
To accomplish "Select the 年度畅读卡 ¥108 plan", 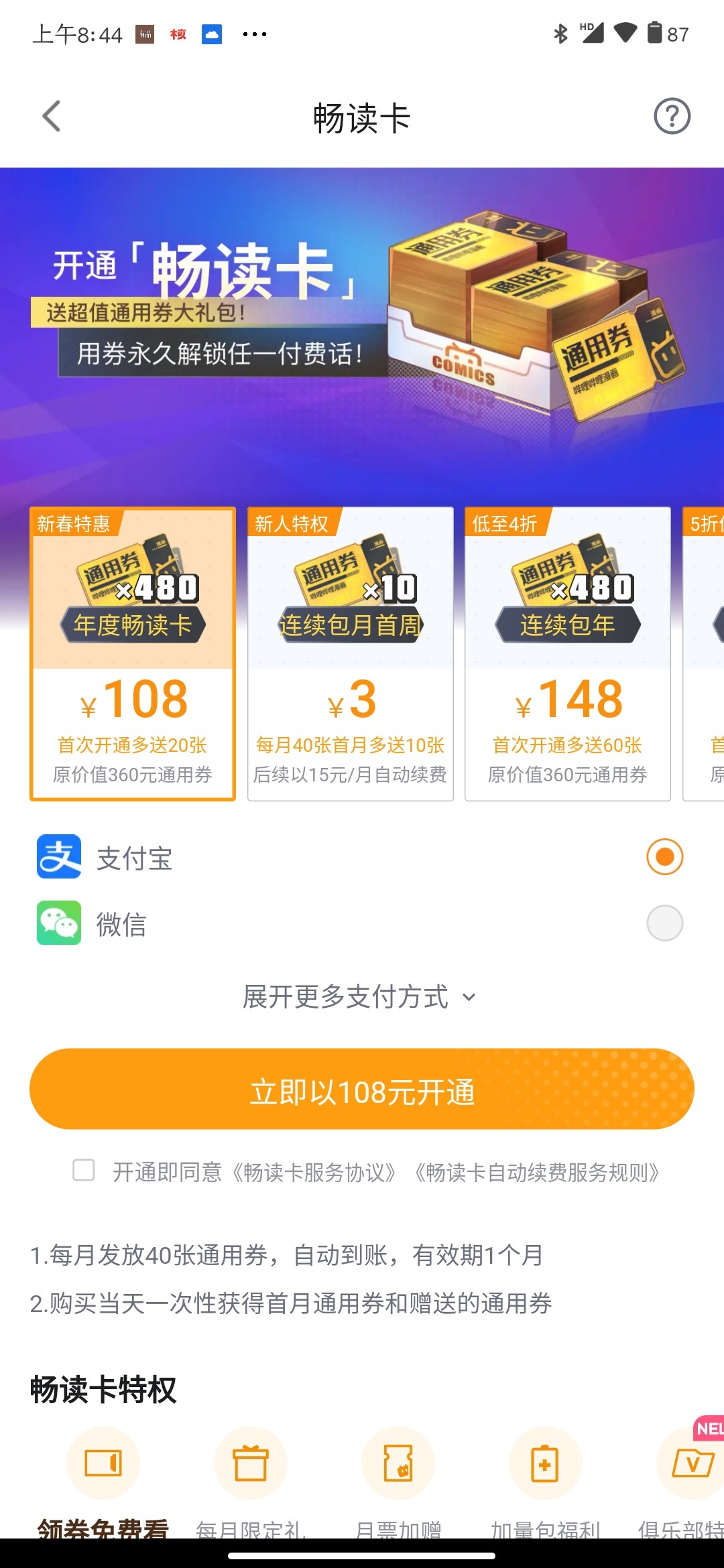I will [133, 653].
